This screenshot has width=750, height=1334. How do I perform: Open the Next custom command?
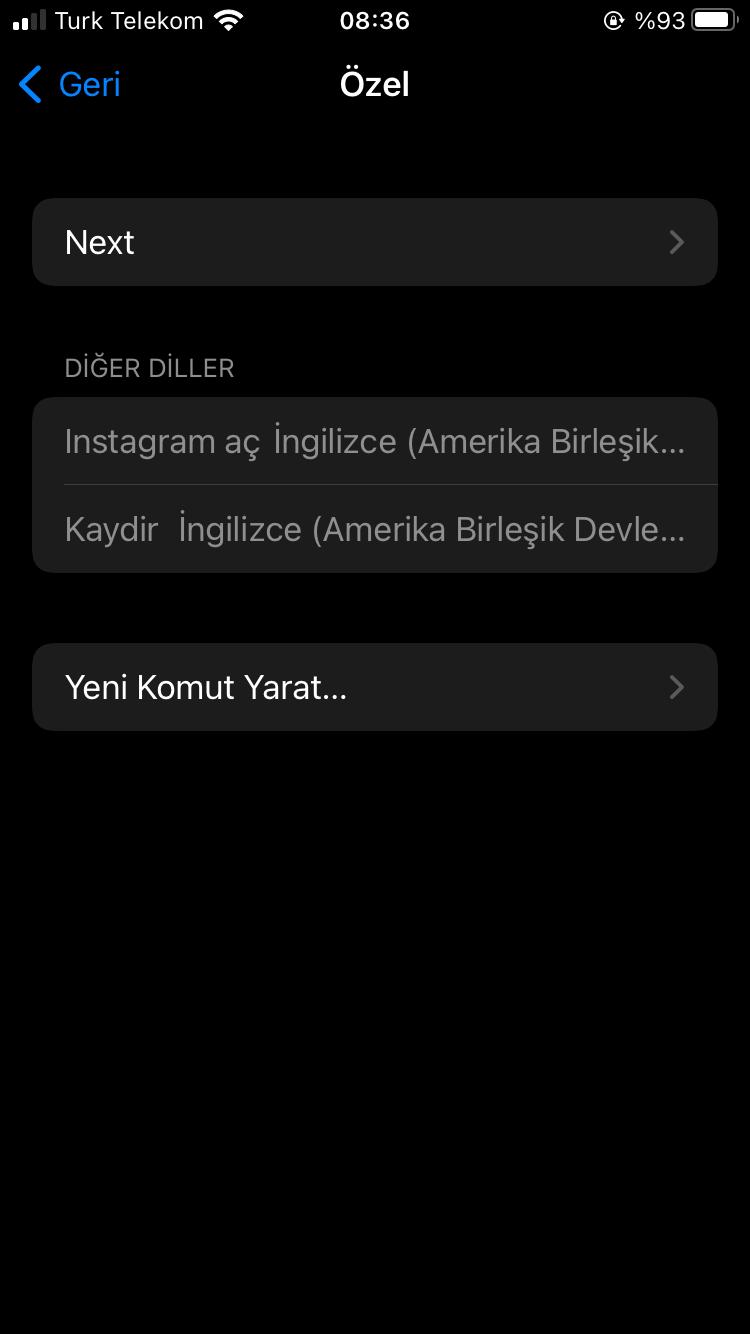[x=375, y=242]
